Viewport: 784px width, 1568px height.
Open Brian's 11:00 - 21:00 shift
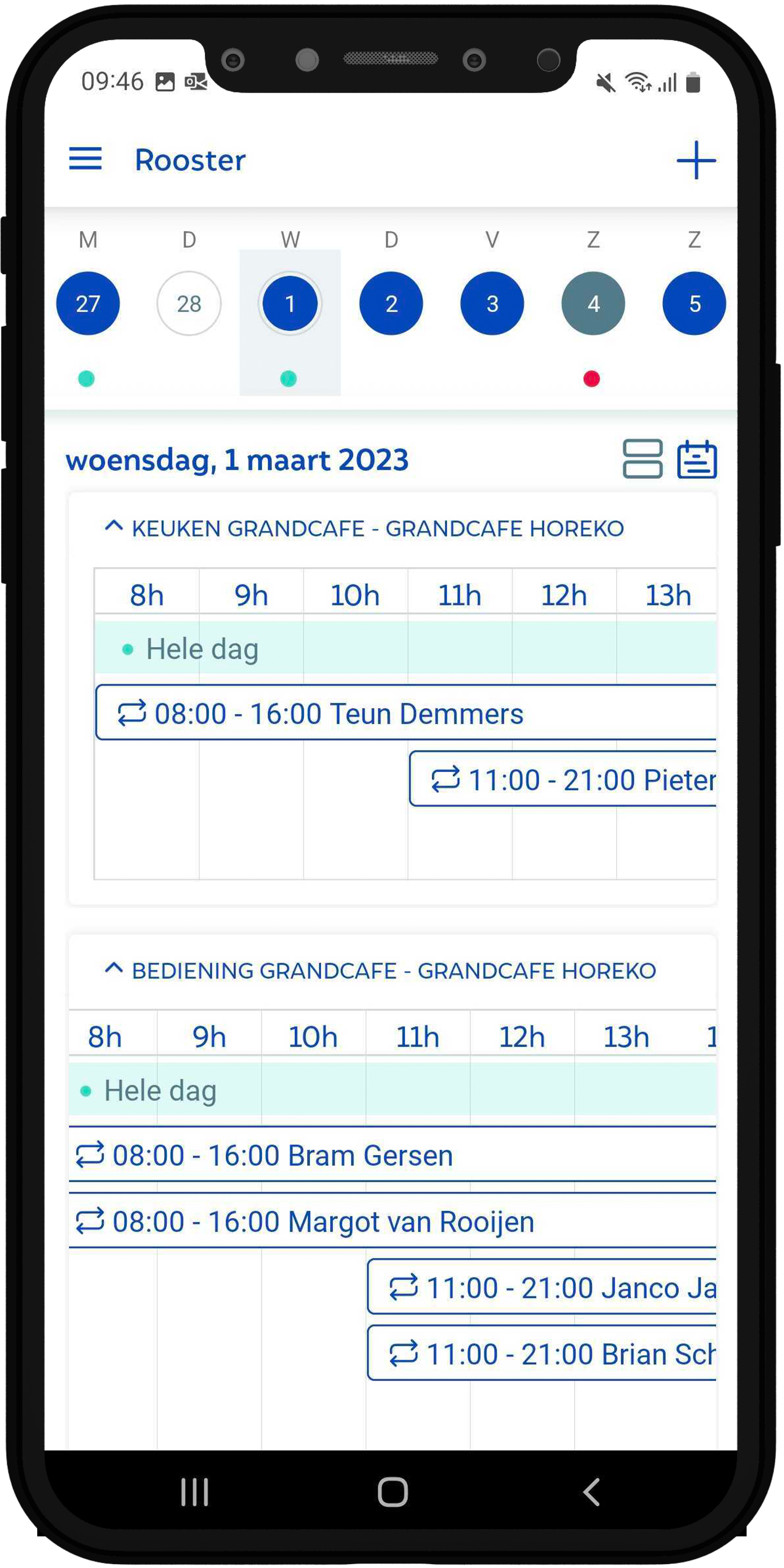pyautogui.click(x=542, y=1354)
